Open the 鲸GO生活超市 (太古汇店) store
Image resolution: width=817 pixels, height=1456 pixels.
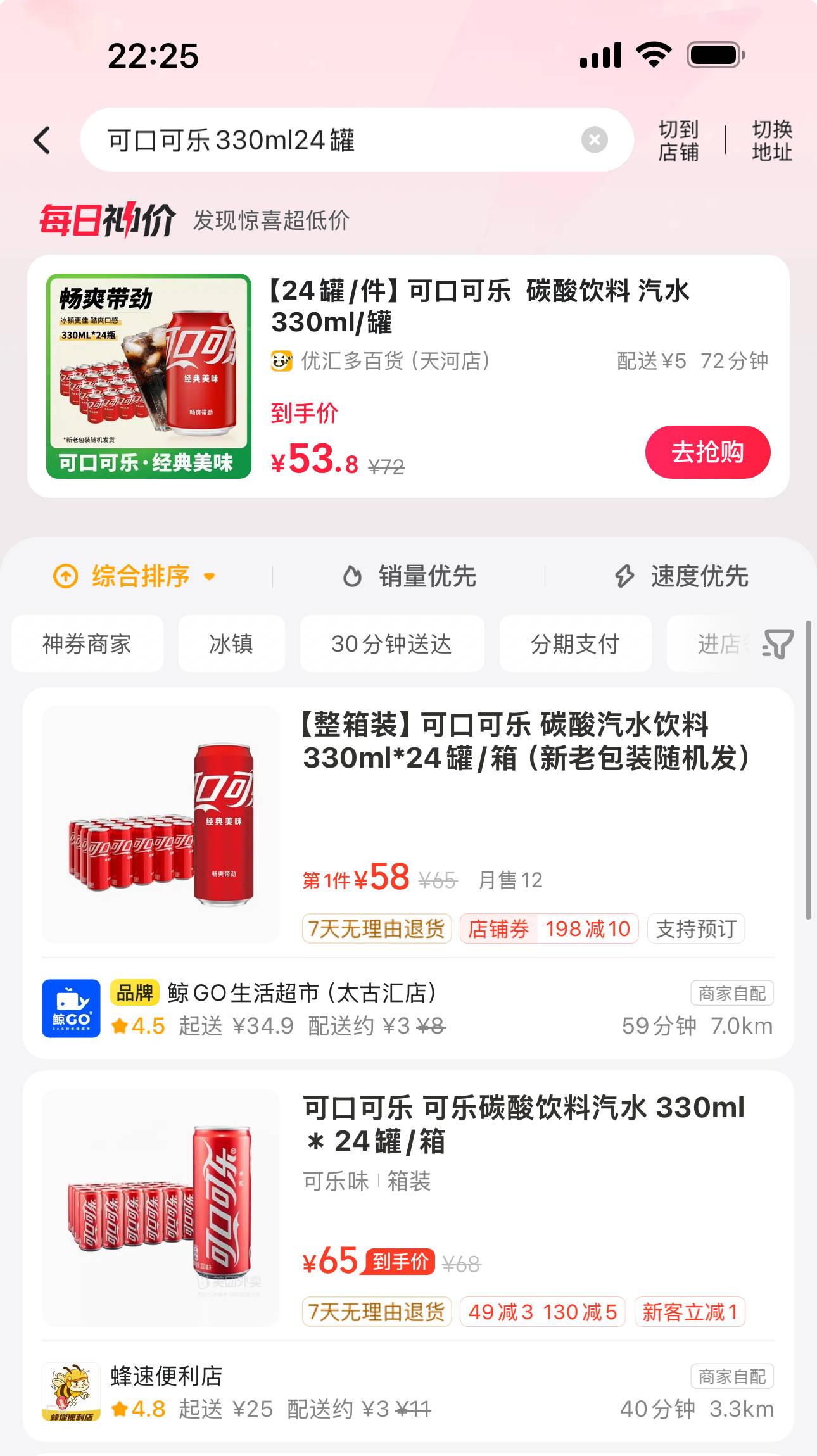408,1008
